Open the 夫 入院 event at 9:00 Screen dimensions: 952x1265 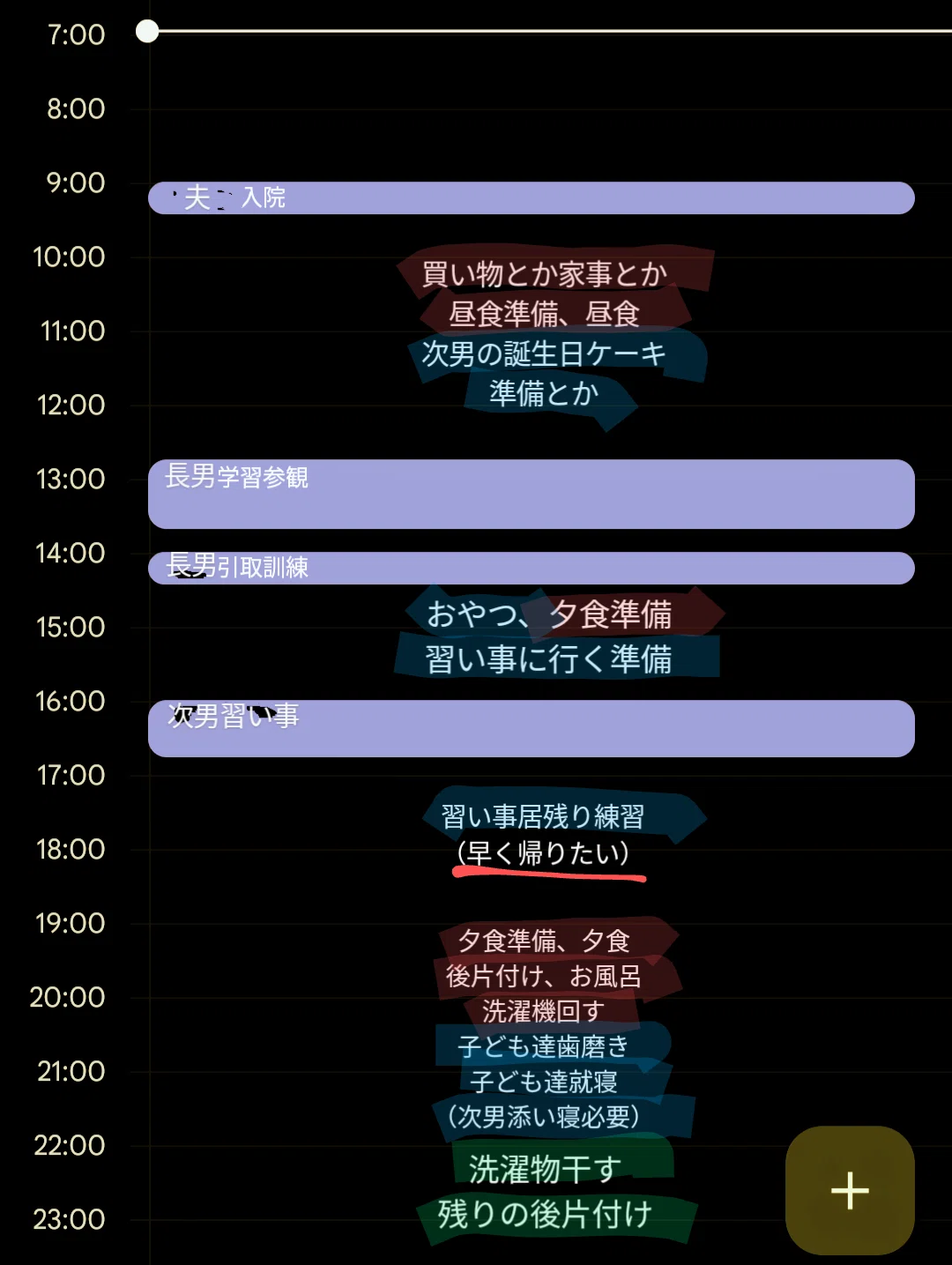(x=532, y=197)
